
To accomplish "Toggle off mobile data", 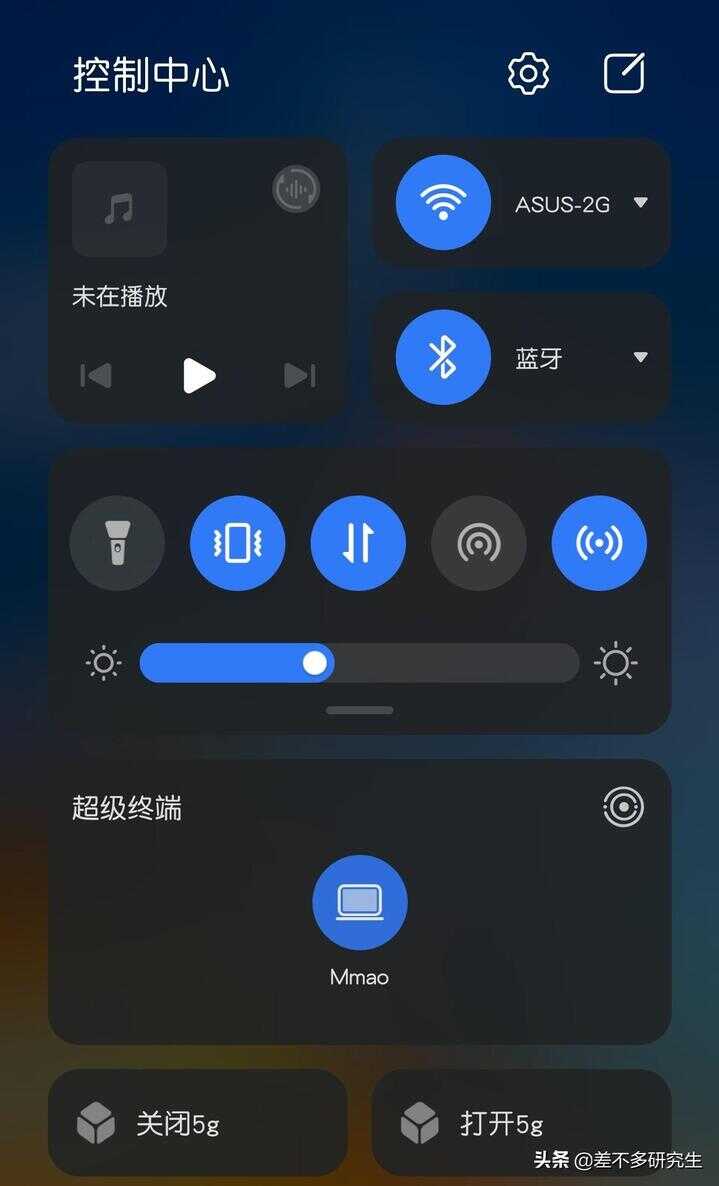I will [358, 543].
